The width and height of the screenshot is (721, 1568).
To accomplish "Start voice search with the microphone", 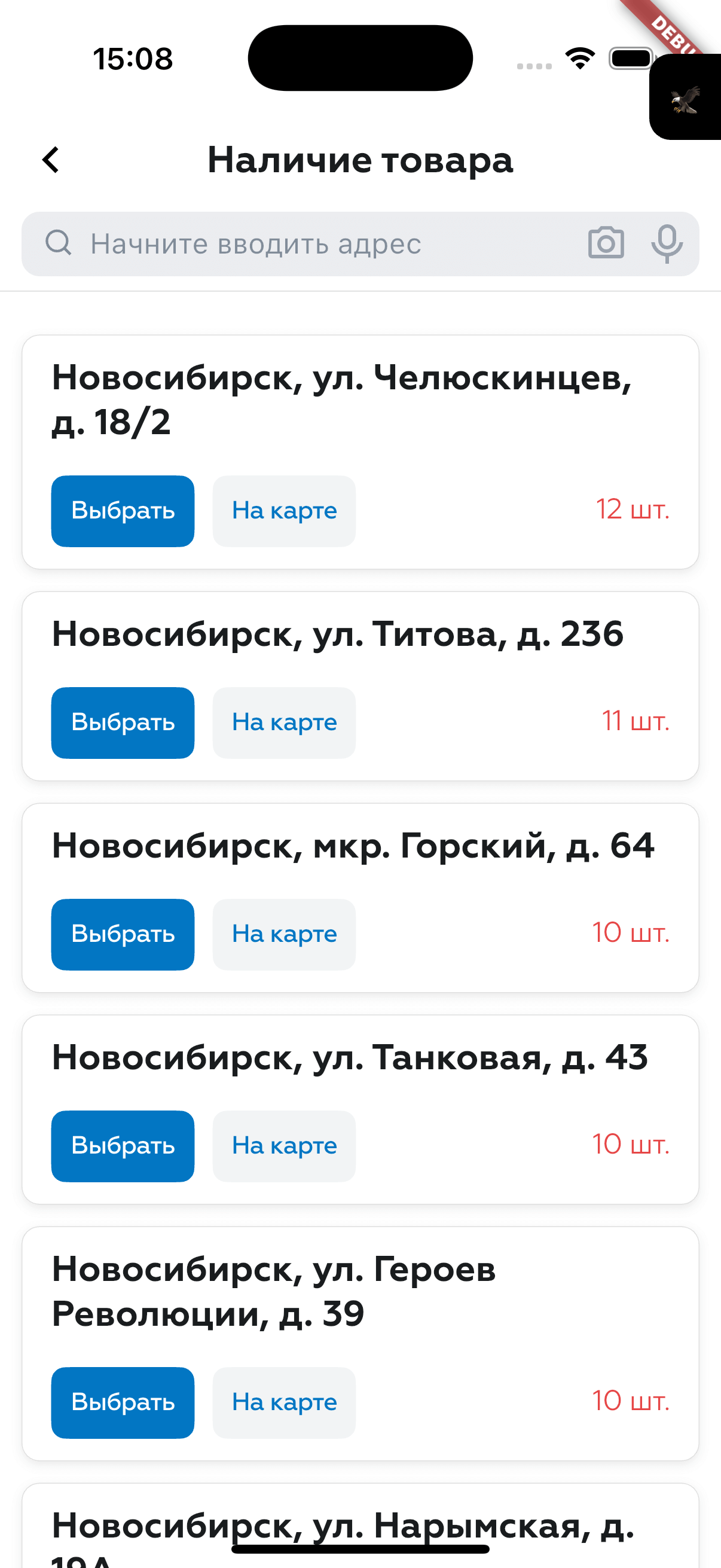I will point(667,243).
